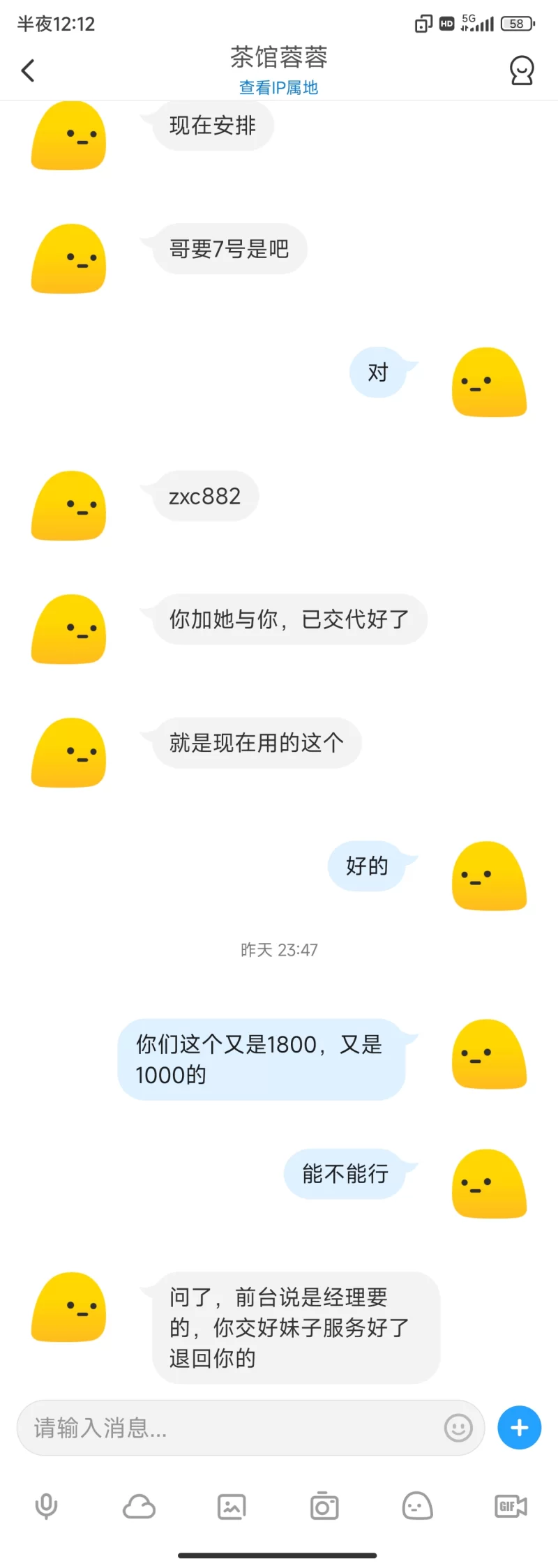View your own avatar beside 能不能行
Screen dimensions: 558x1568
[x=489, y=1184]
